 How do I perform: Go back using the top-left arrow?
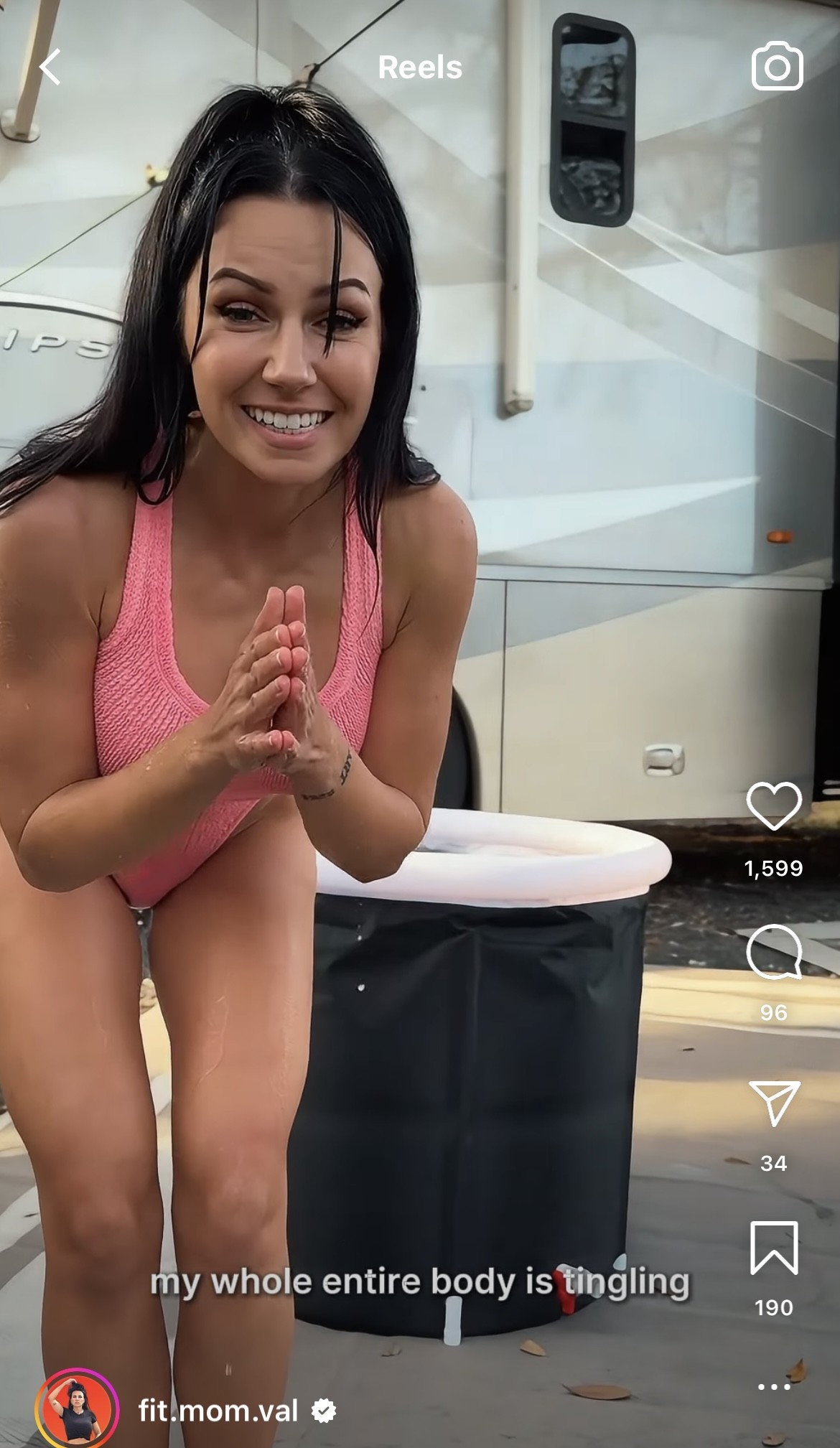pyautogui.click(x=50, y=67)
